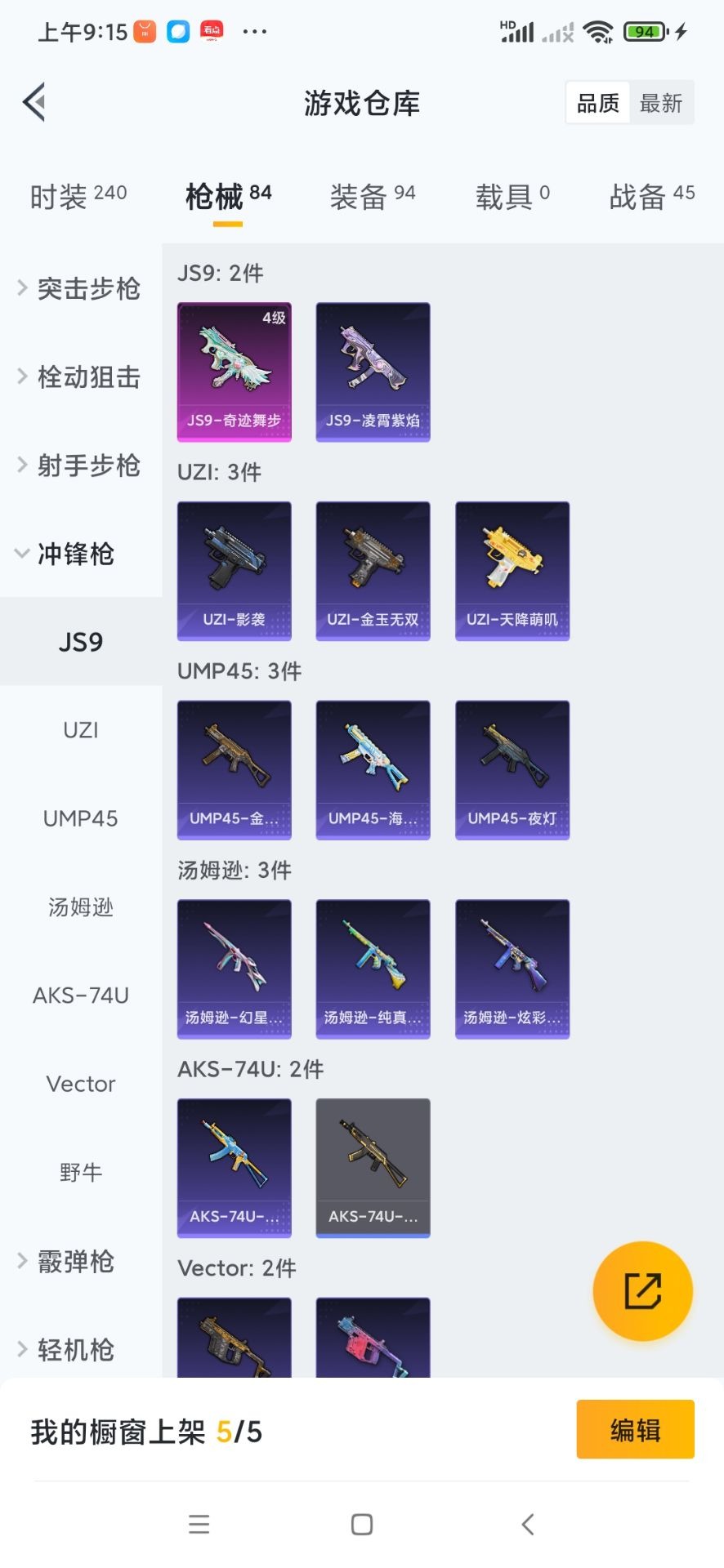
Task: Tap 编辑 to edit showcase
Action: pos(635,1430)
